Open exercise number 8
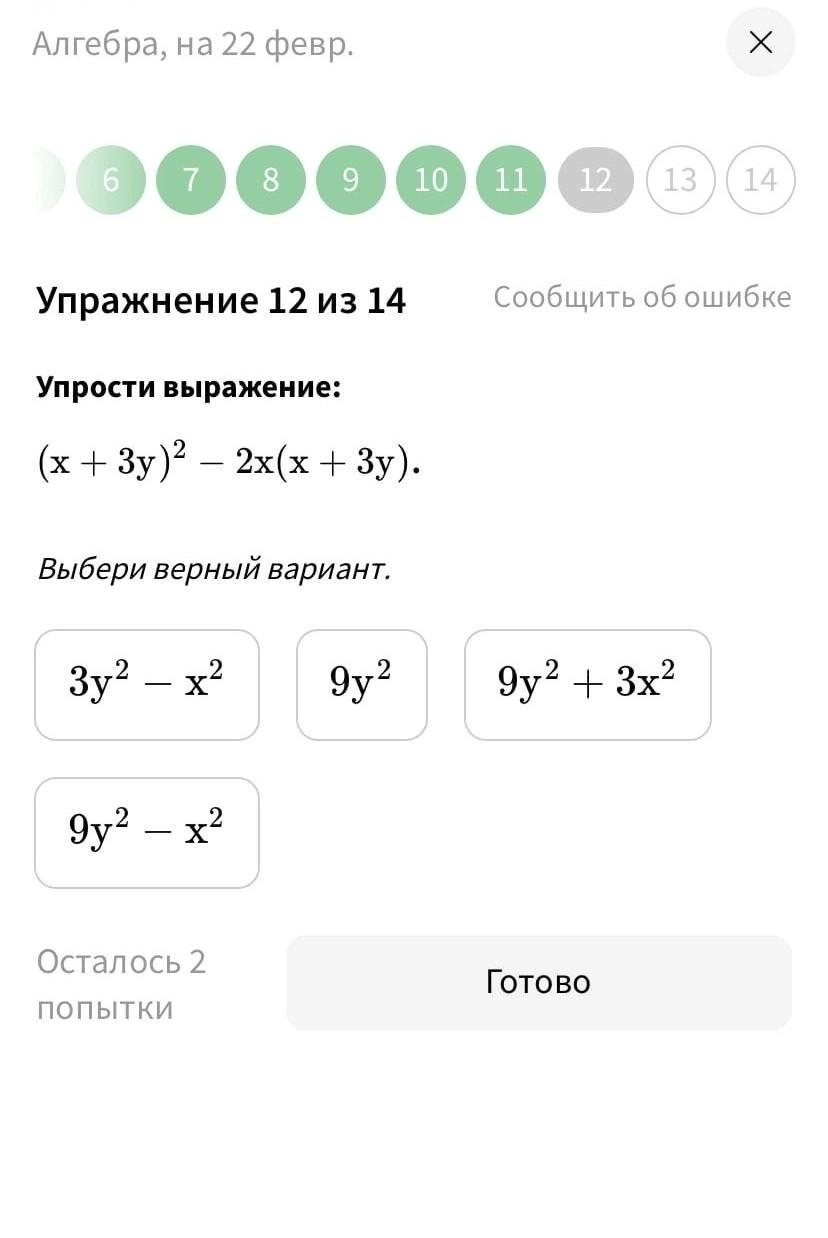This screenshot has height=1238, width=828. coord(270,180)
